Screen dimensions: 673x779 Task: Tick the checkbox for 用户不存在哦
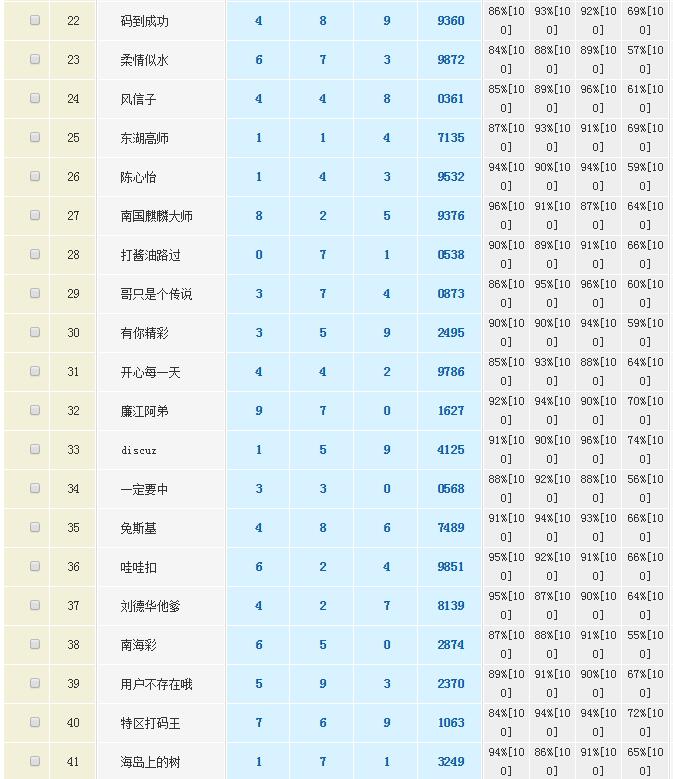coord(35,683)
